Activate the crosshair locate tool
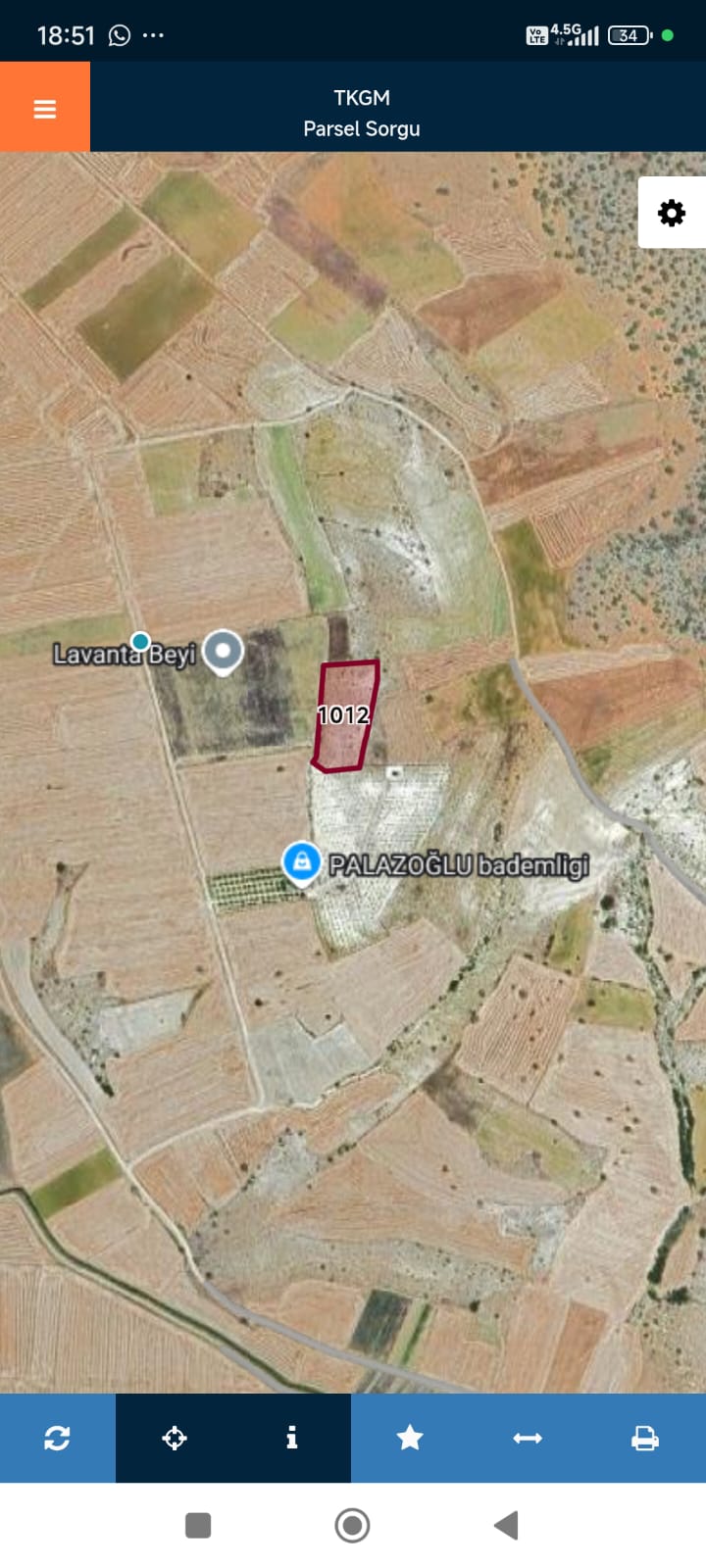The image size is (706, 1568). (x=175, y=1438)
